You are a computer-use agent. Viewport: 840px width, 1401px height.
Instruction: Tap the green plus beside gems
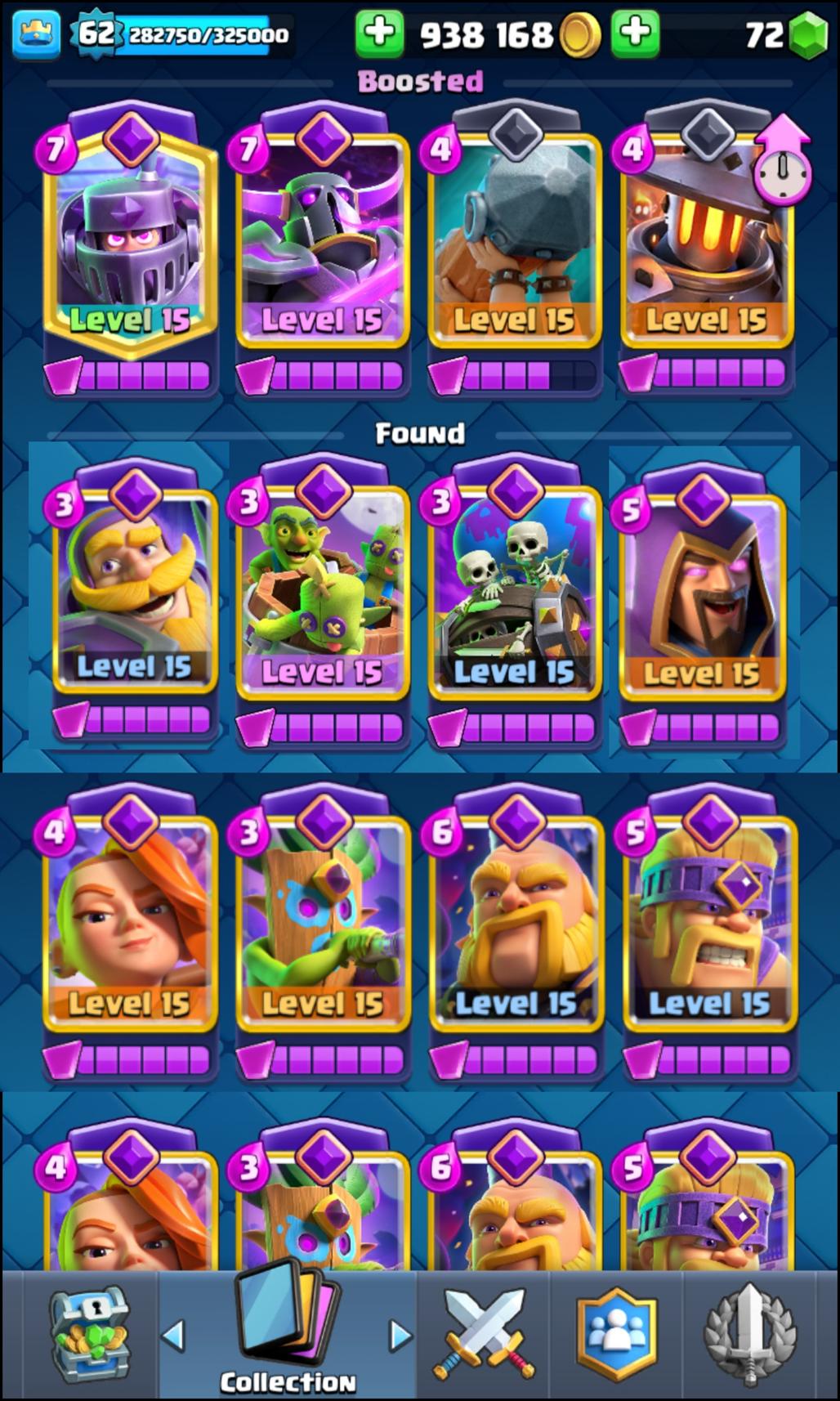(x=635, y=34)
